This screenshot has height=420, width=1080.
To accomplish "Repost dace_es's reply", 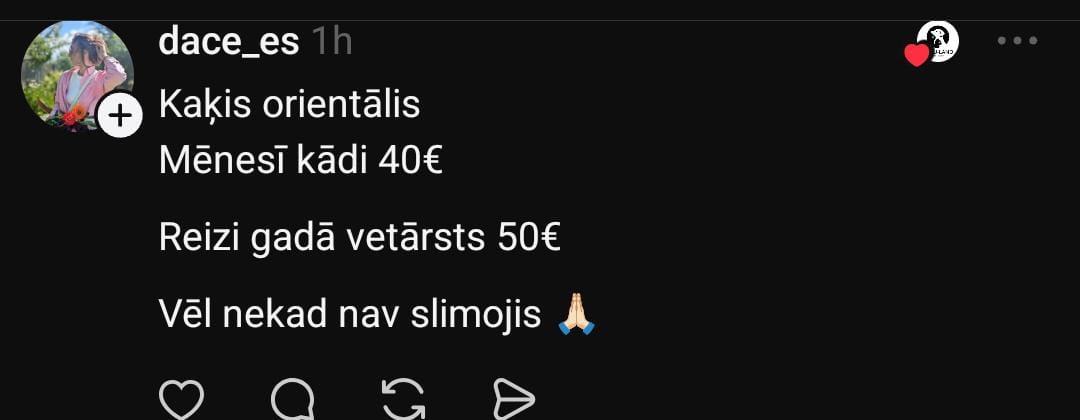I will tap(403, 400).
